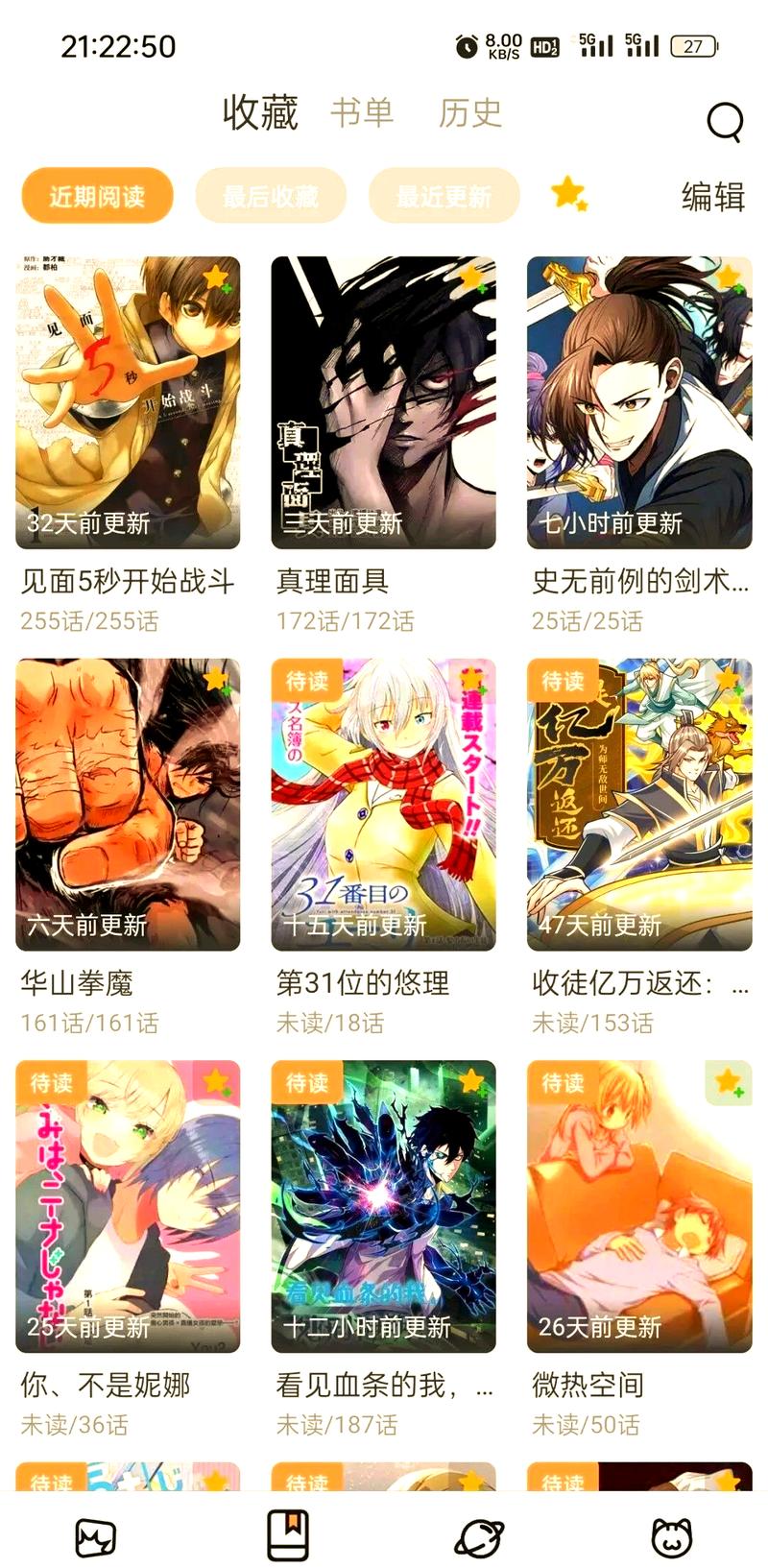Open the comic 你、不是妮娜
This screenshot has width=768, height=1568.
128,1206
